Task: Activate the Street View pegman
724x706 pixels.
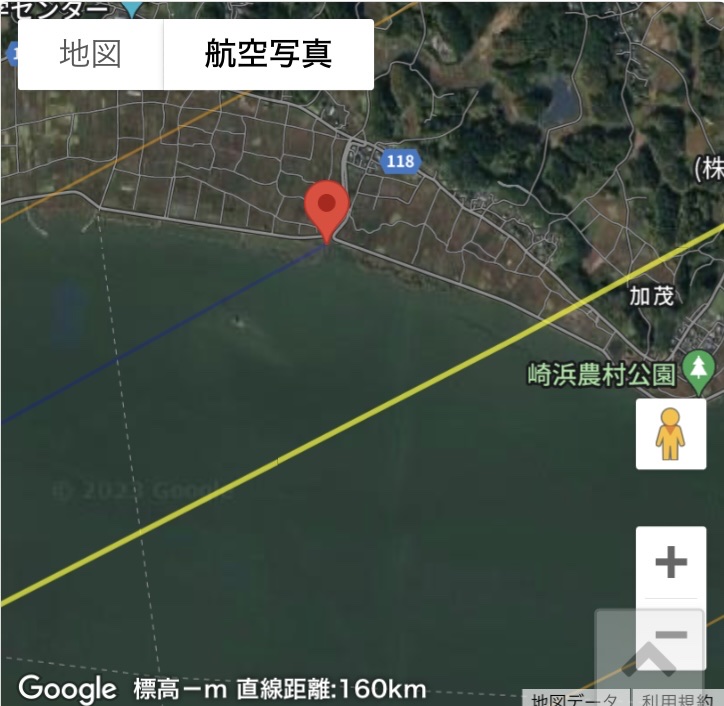Action: 670,434
